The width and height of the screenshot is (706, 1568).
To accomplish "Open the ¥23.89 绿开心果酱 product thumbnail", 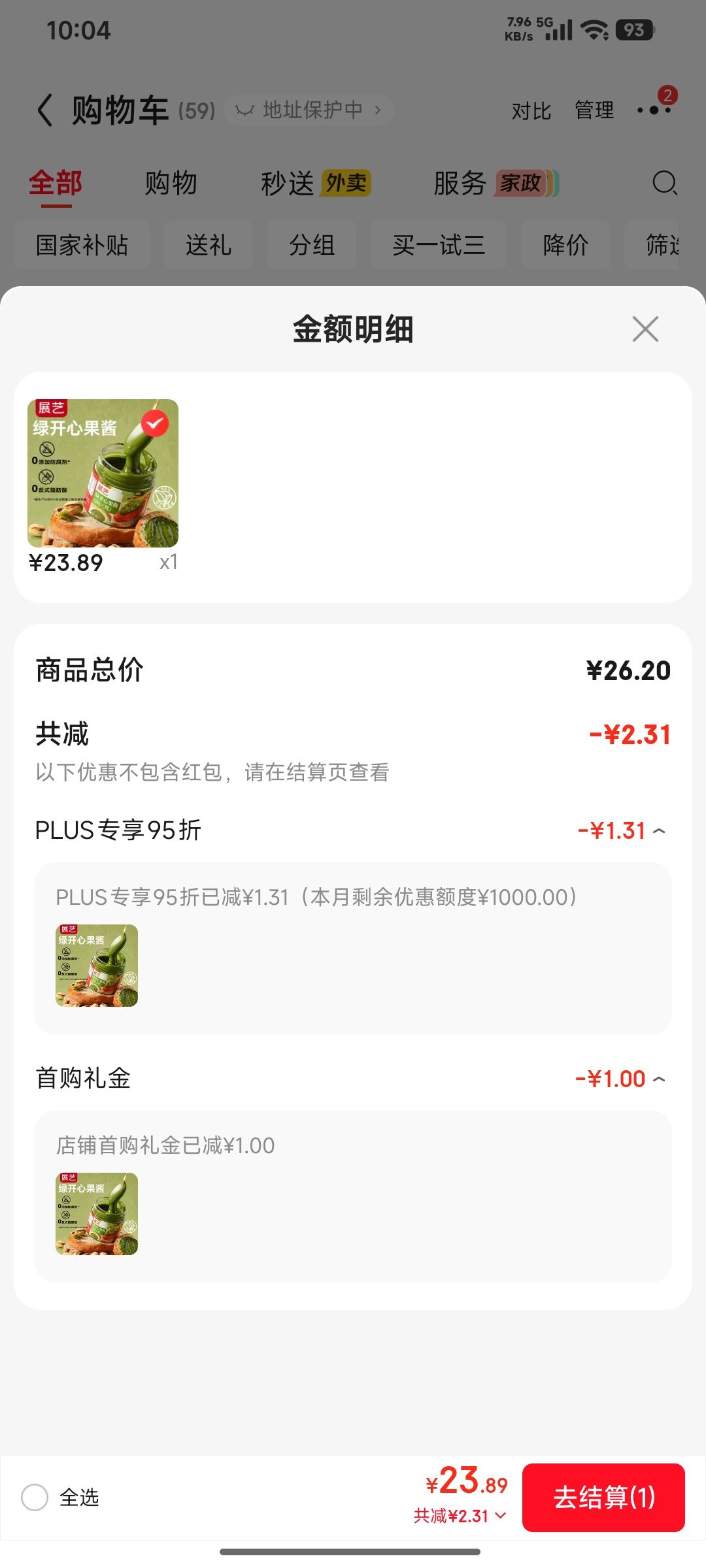I will pos(103,473).
